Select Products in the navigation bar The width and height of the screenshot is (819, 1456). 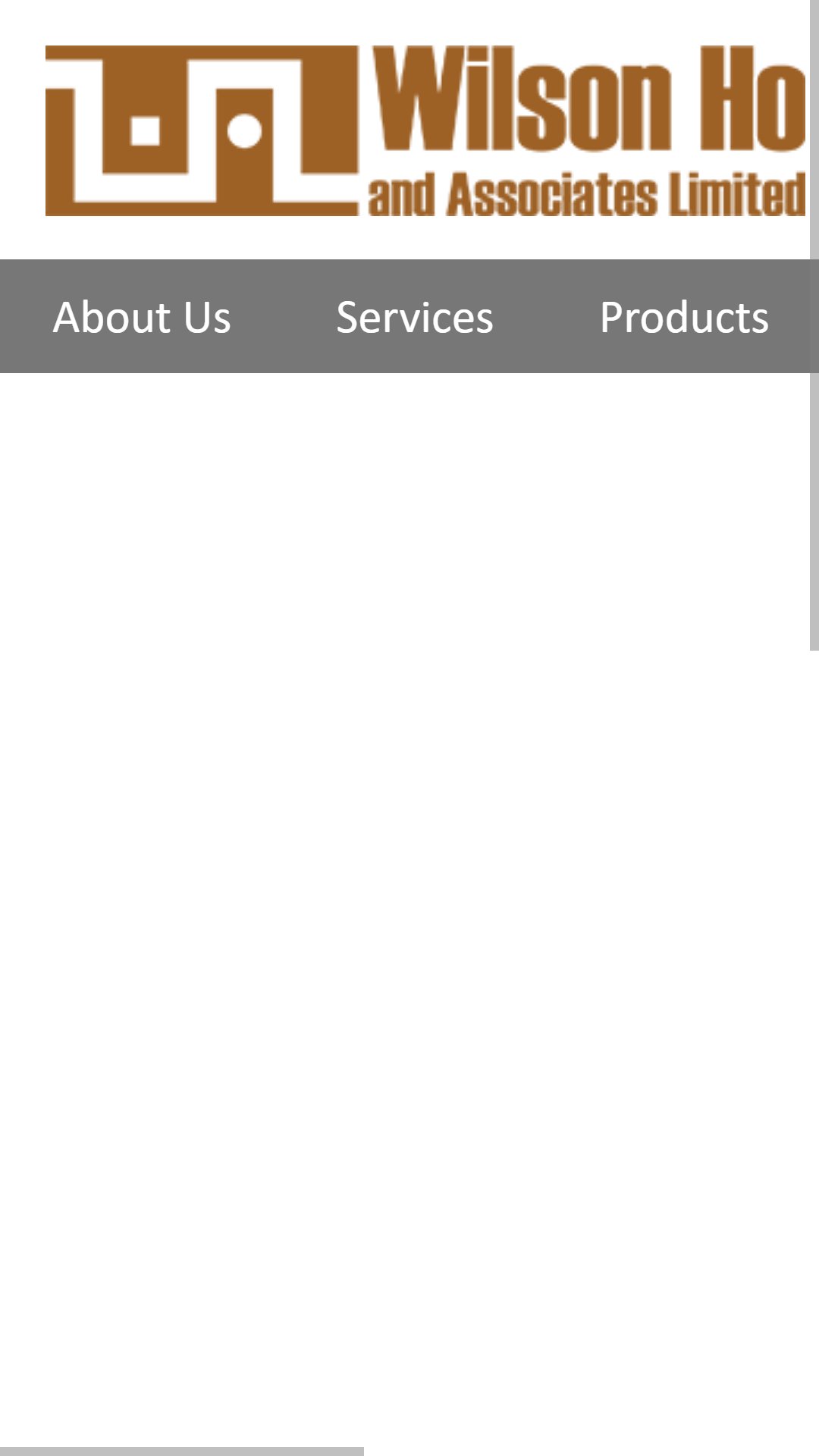click(x=684, y=317)
